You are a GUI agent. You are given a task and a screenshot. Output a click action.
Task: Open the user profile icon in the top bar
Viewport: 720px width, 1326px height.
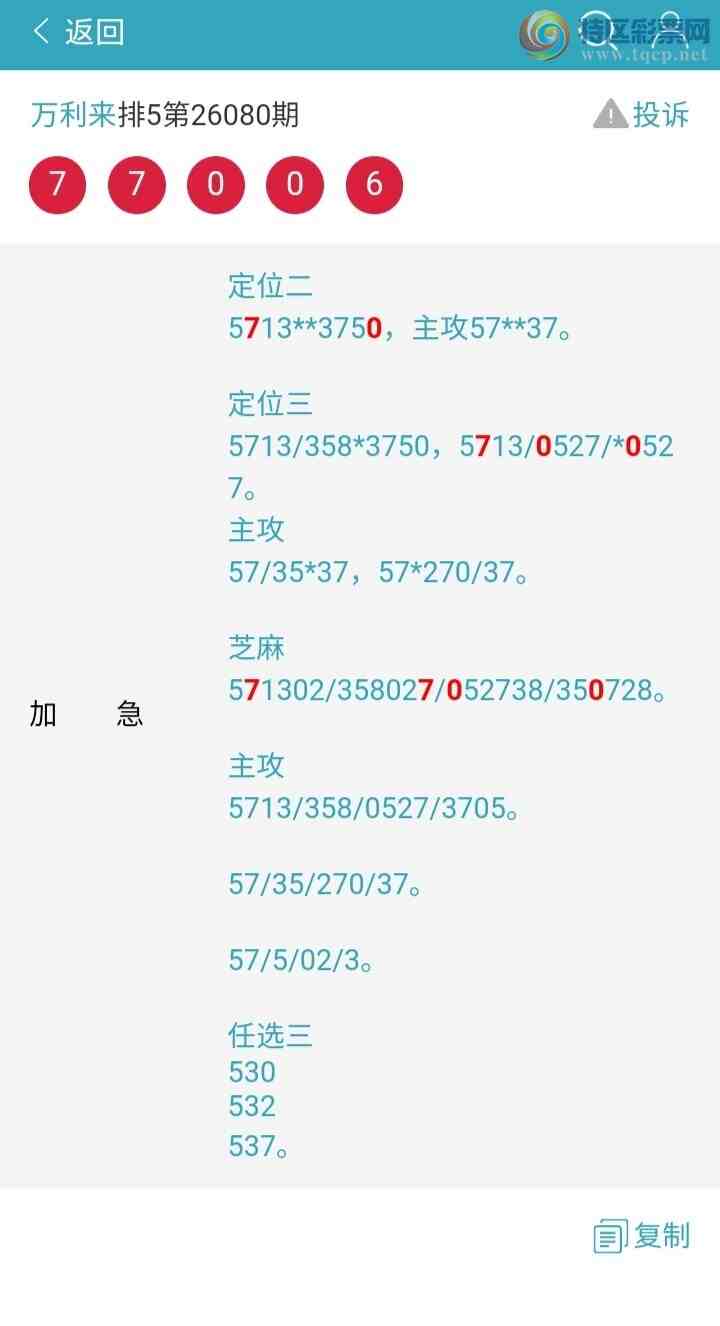point(670,32)
